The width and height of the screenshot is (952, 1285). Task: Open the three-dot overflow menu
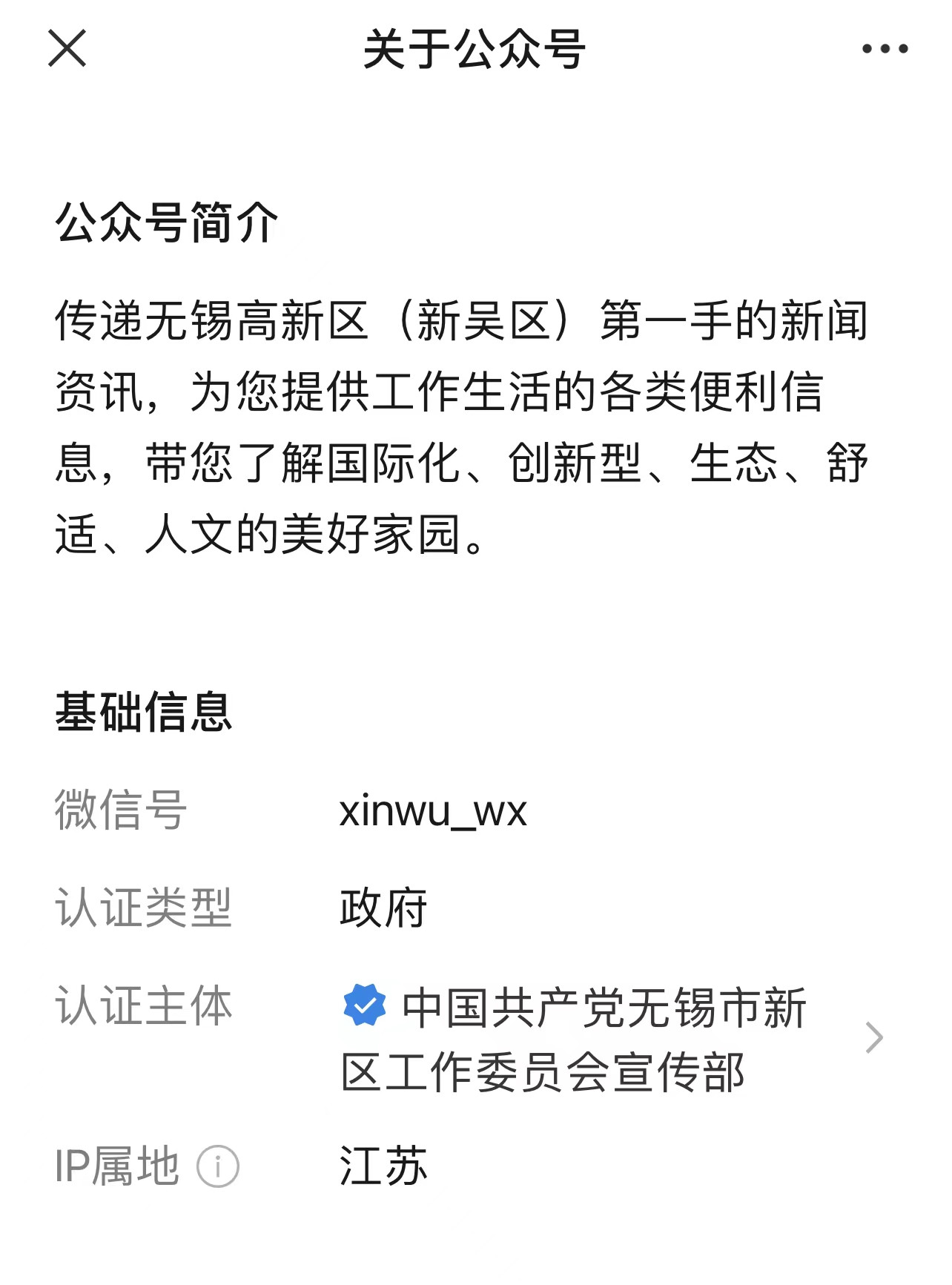[885, 50]
